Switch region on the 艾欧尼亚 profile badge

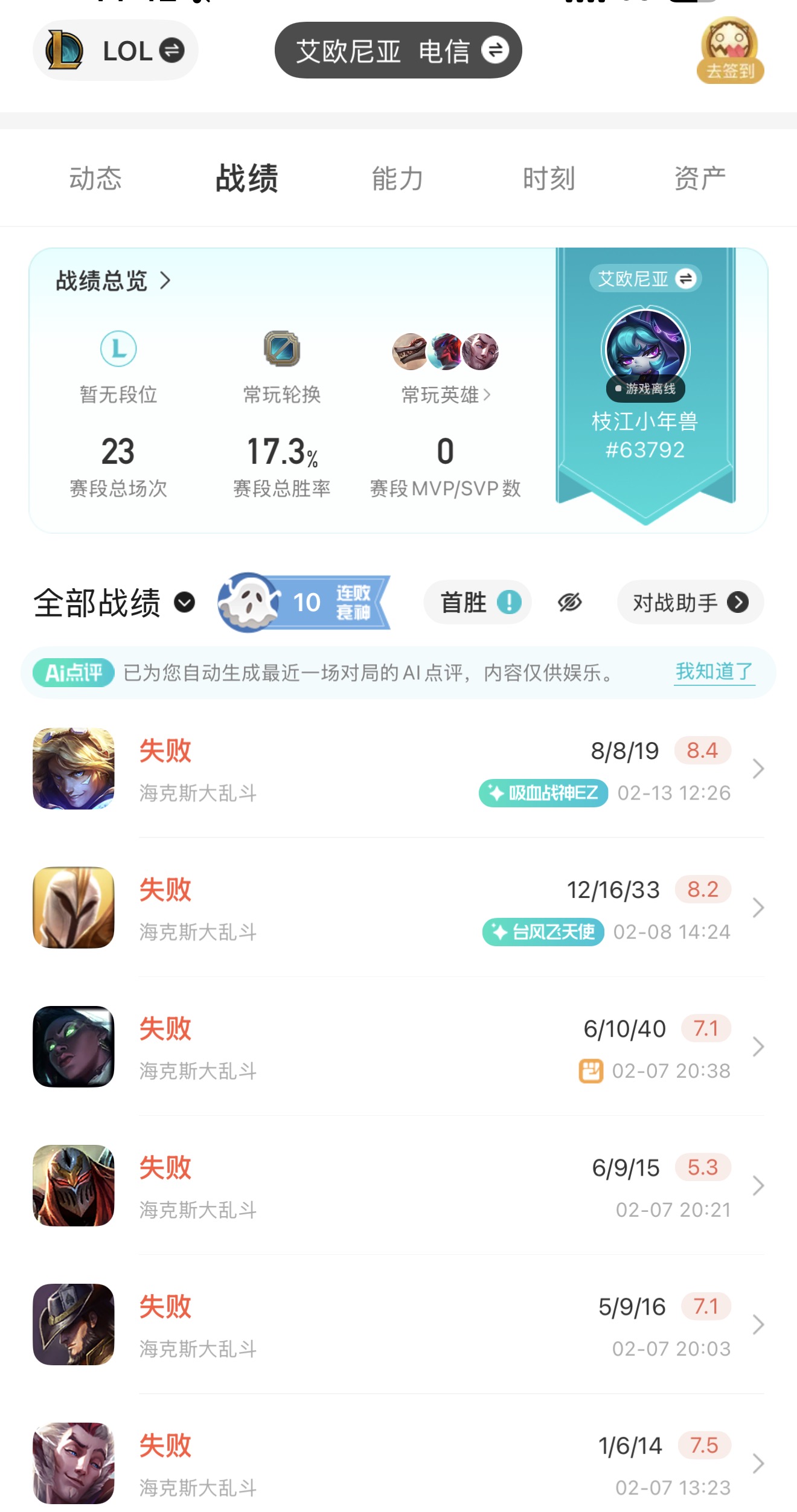[645, 279]
